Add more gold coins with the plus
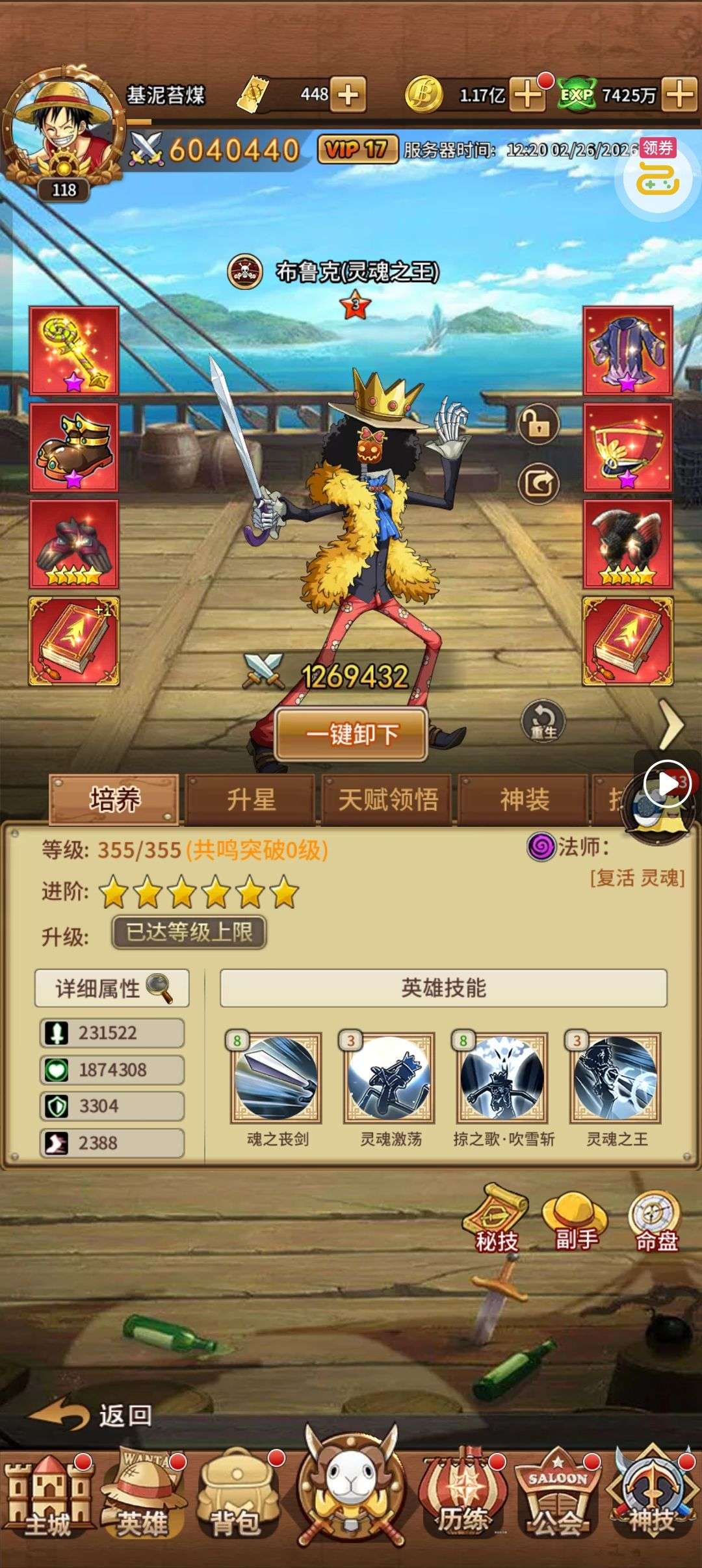 click(526, 96)
